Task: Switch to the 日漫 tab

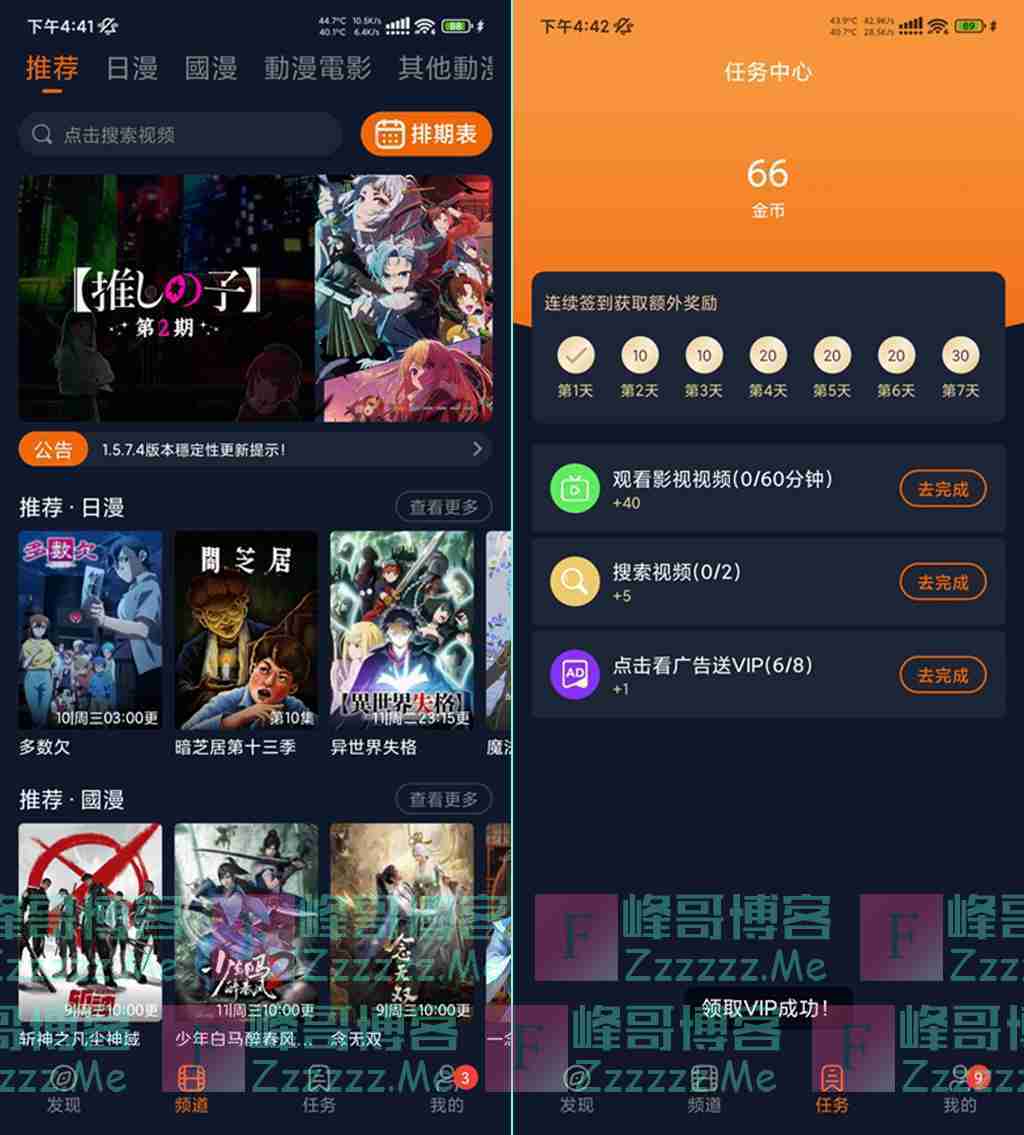Action: click(132, 68)
